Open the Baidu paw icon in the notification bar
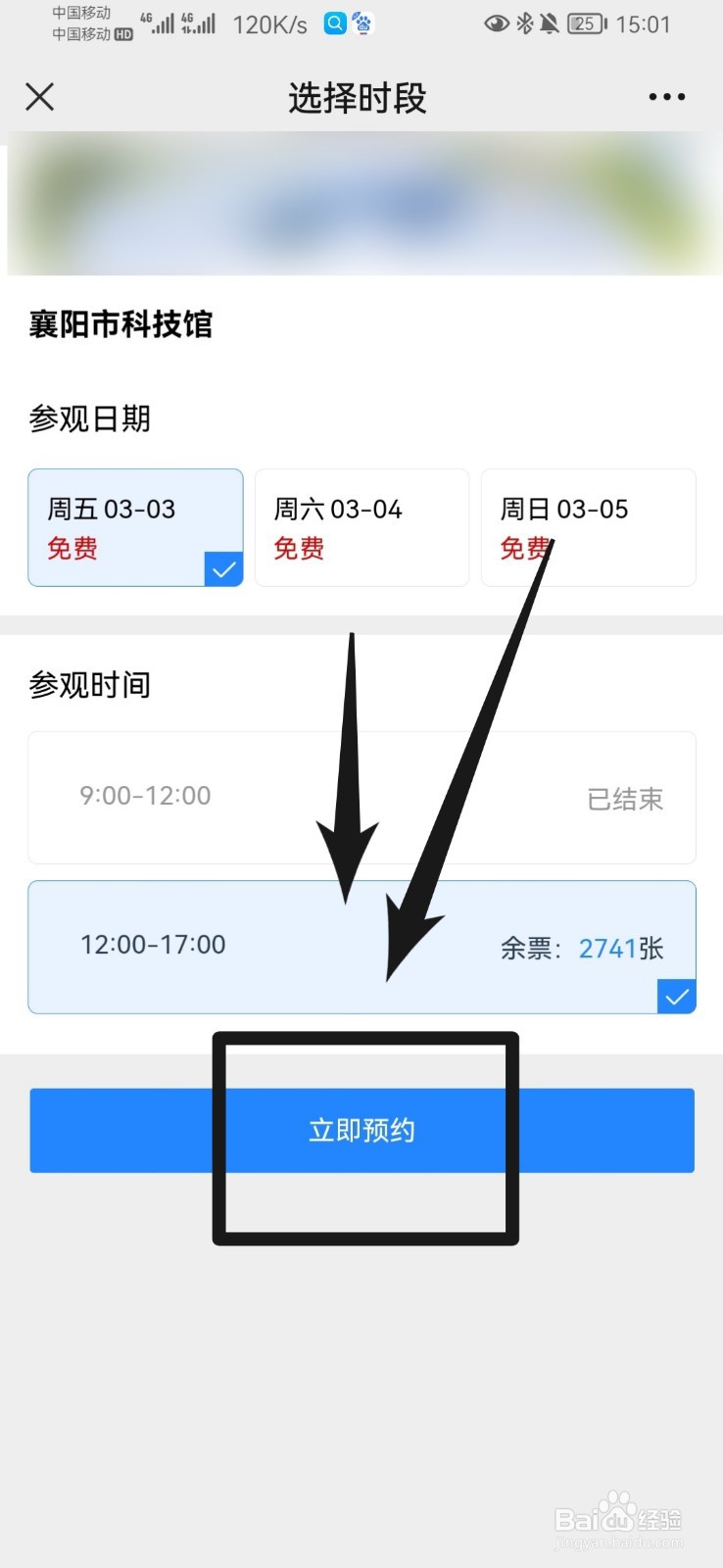This screenshot has width=723, height=1568. pos(363,24)
